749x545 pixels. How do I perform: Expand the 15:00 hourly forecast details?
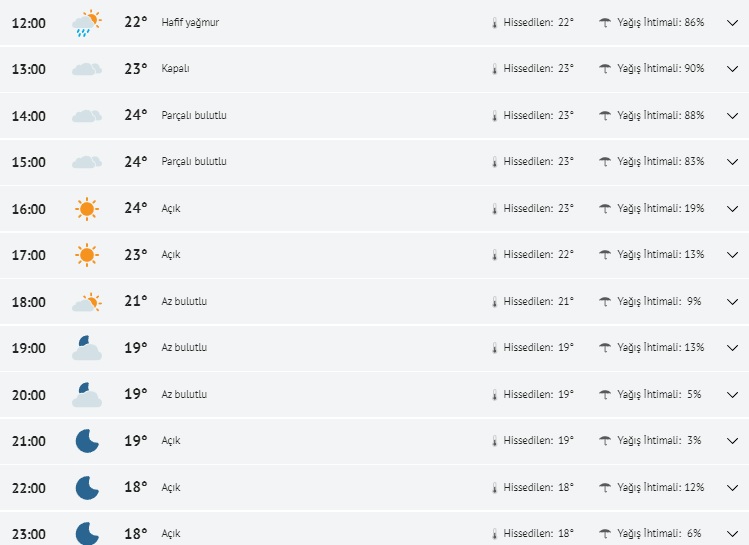[732, 162]
